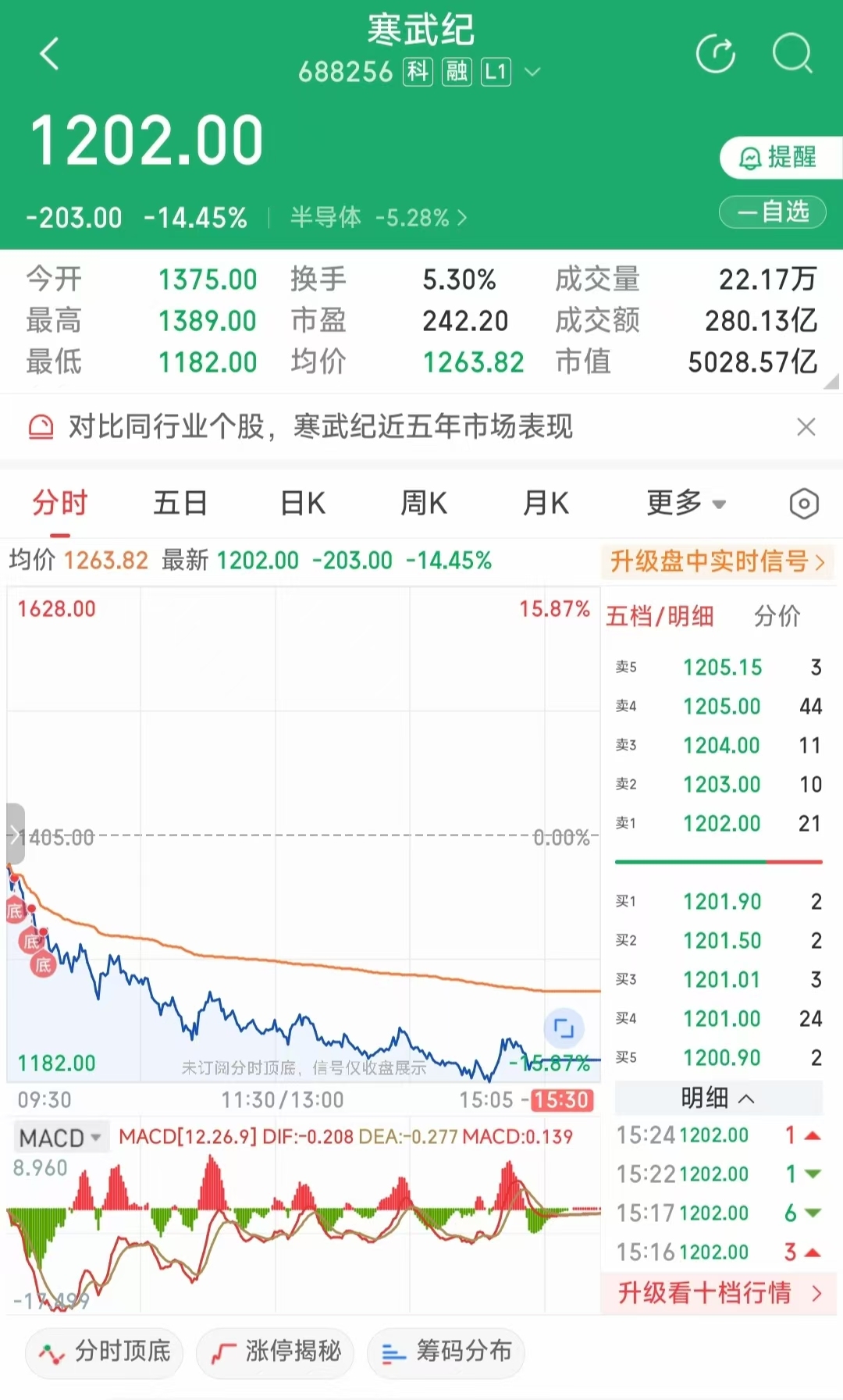
Task: Click the circular capture icon beside 更多
Action: (803, 504)
